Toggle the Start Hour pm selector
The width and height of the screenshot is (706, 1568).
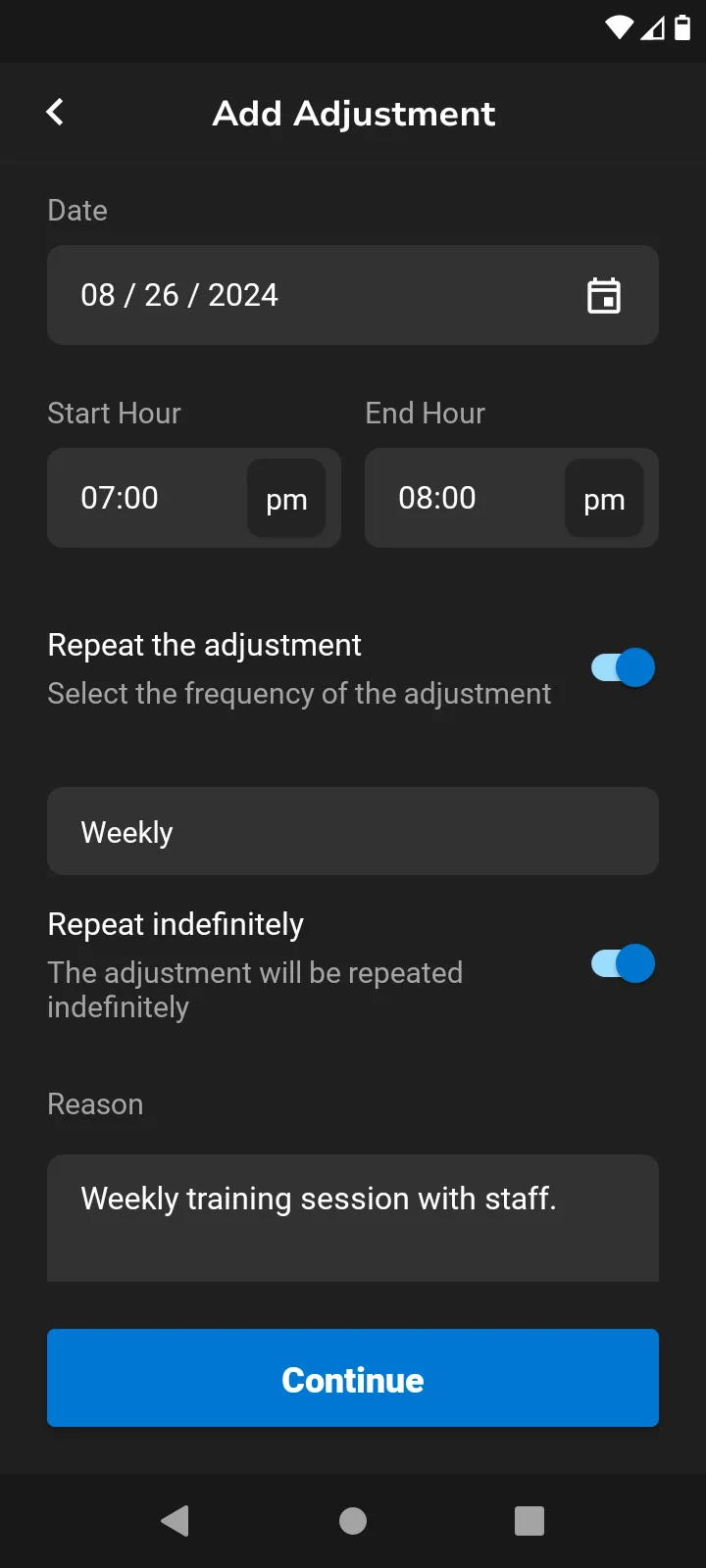(x=286, y=499)
